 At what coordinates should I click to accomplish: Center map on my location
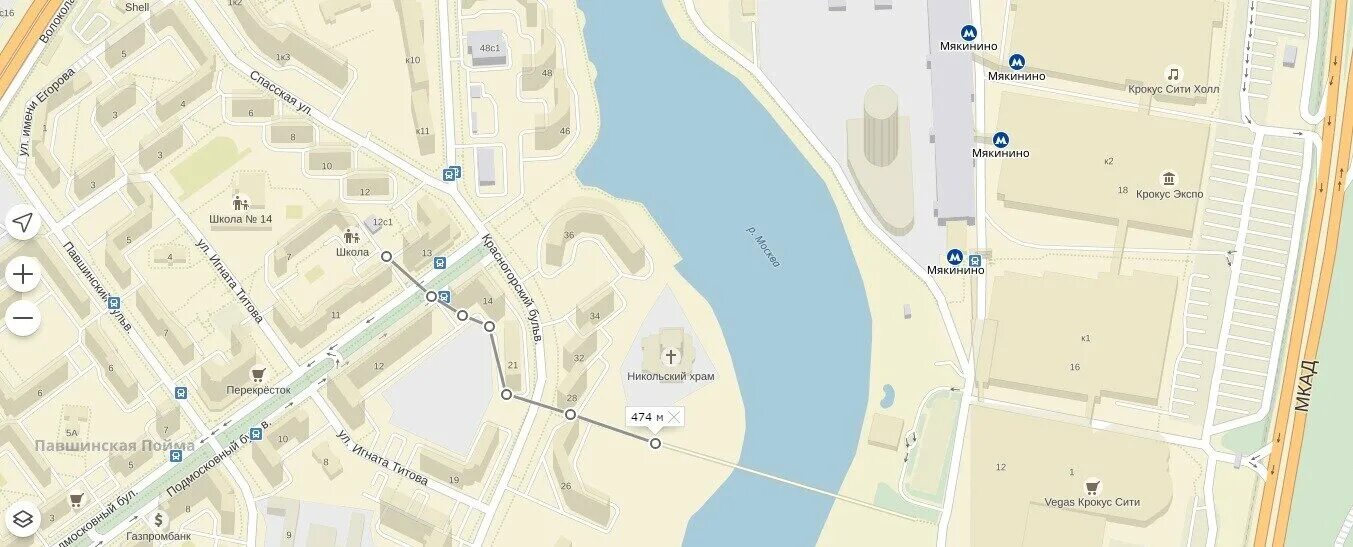(22, 222)
